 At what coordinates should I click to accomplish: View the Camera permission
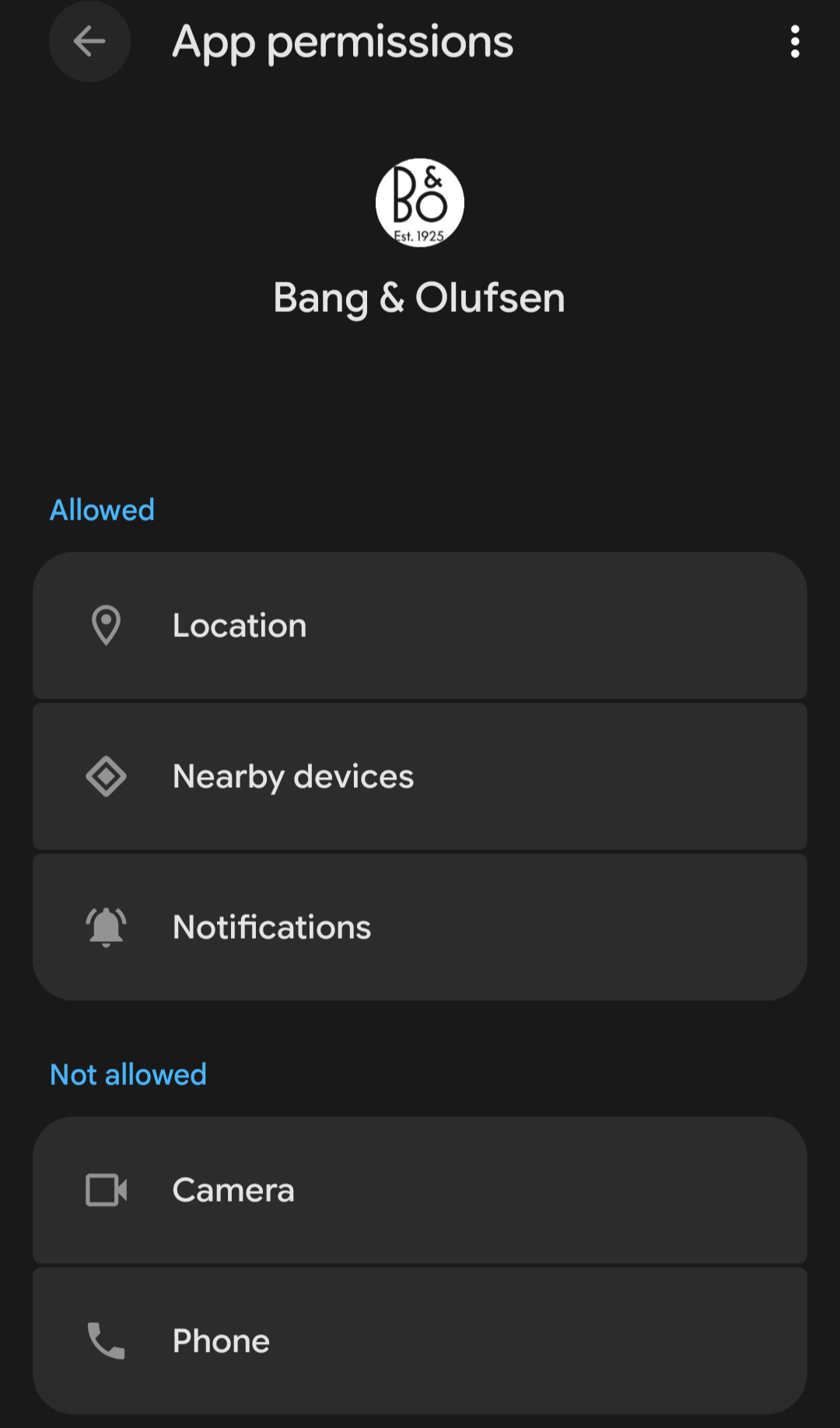coord(420,1190)
